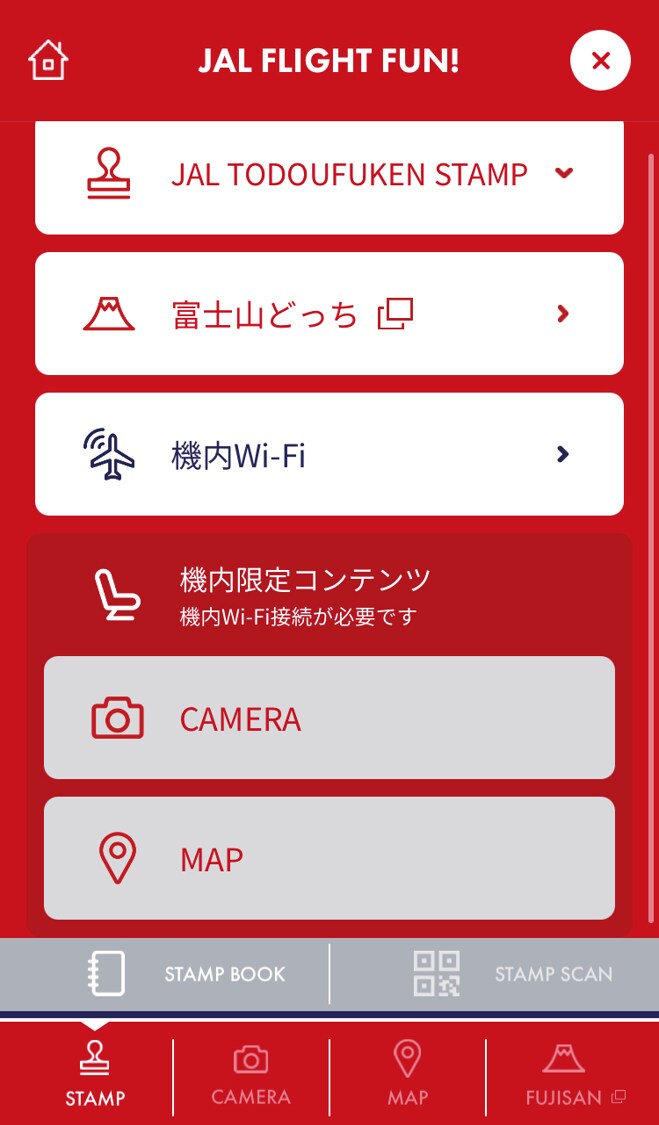The width and height of the screenshot is (659, 1125).
Task: Open 機内Wi-Fi page
Action: pyautogui.click(x=330, y=454)
